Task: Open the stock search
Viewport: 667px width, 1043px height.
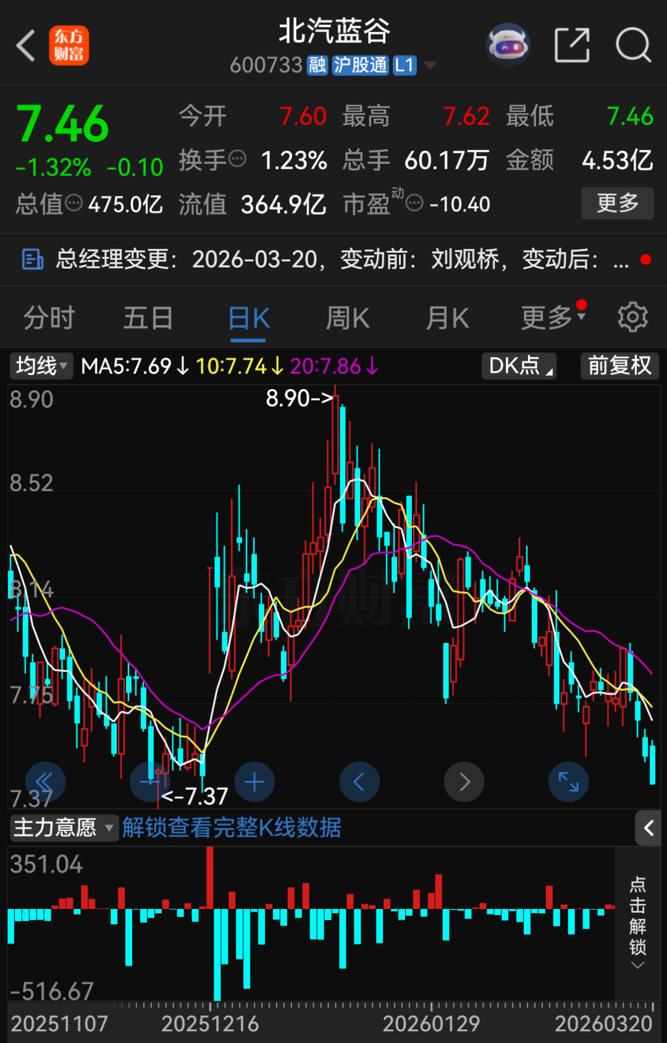Action: tap(633, 45)
